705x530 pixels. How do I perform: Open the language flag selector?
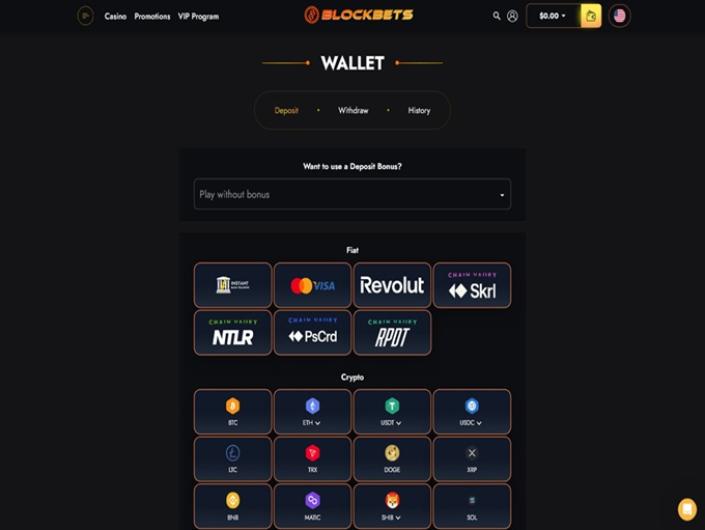(x=619, y=16)
